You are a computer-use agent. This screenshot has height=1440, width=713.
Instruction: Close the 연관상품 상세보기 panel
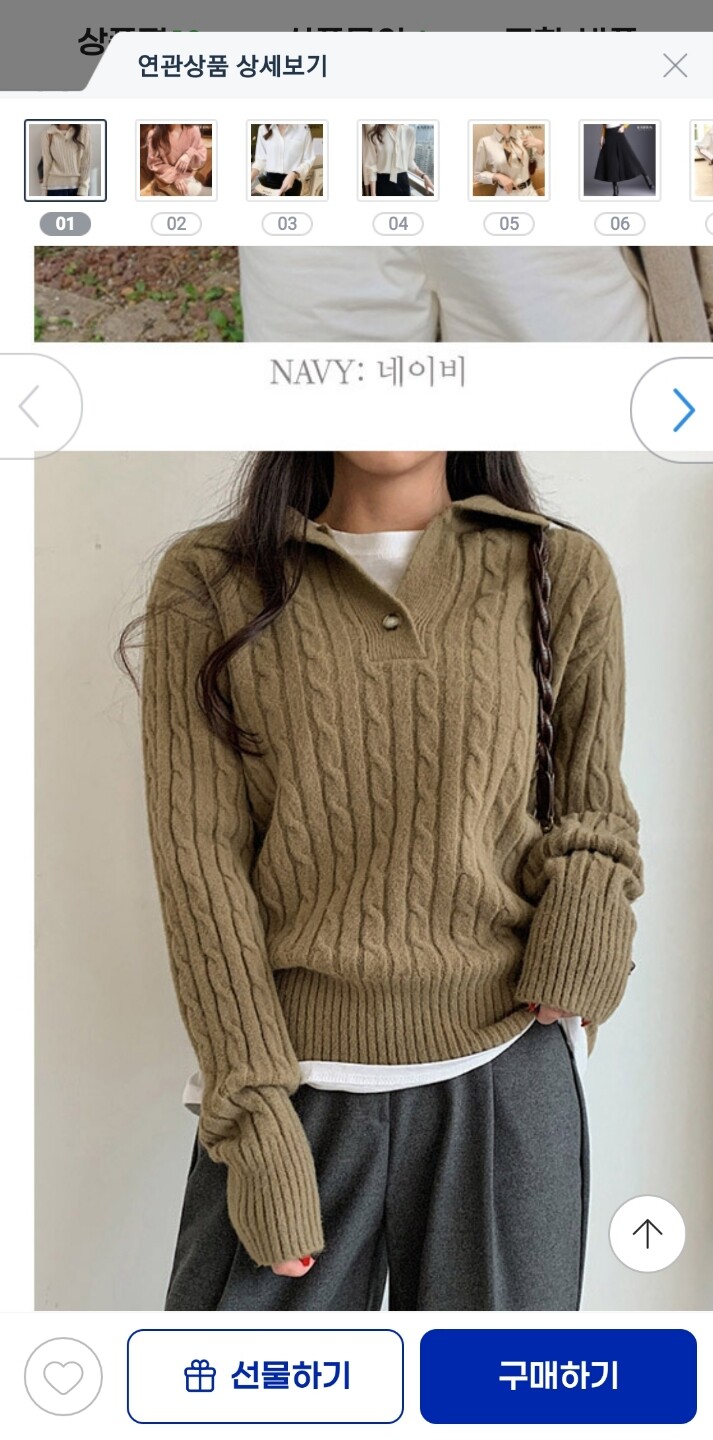click(675, 66)
